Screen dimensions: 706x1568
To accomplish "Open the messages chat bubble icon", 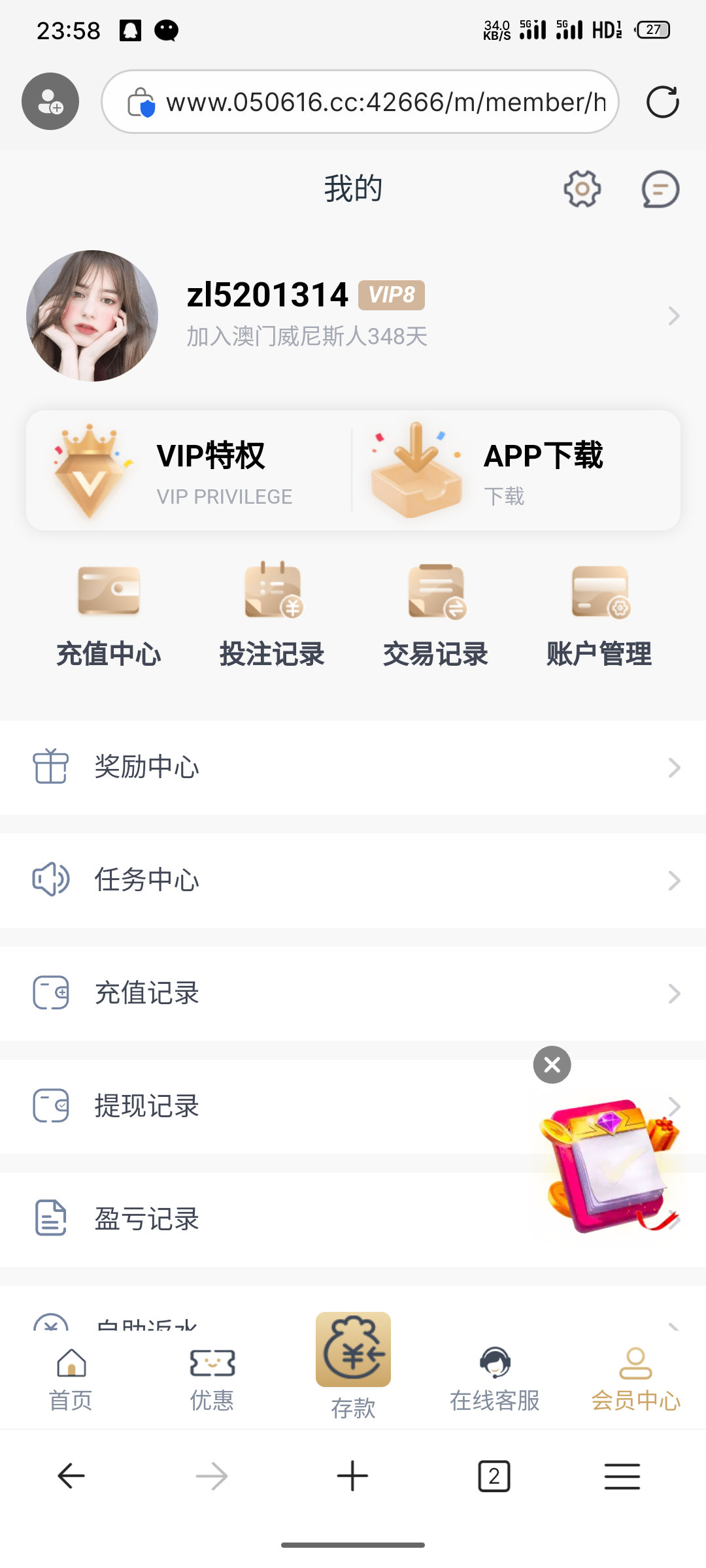I will pyautogui.click(x=660, y=189).
